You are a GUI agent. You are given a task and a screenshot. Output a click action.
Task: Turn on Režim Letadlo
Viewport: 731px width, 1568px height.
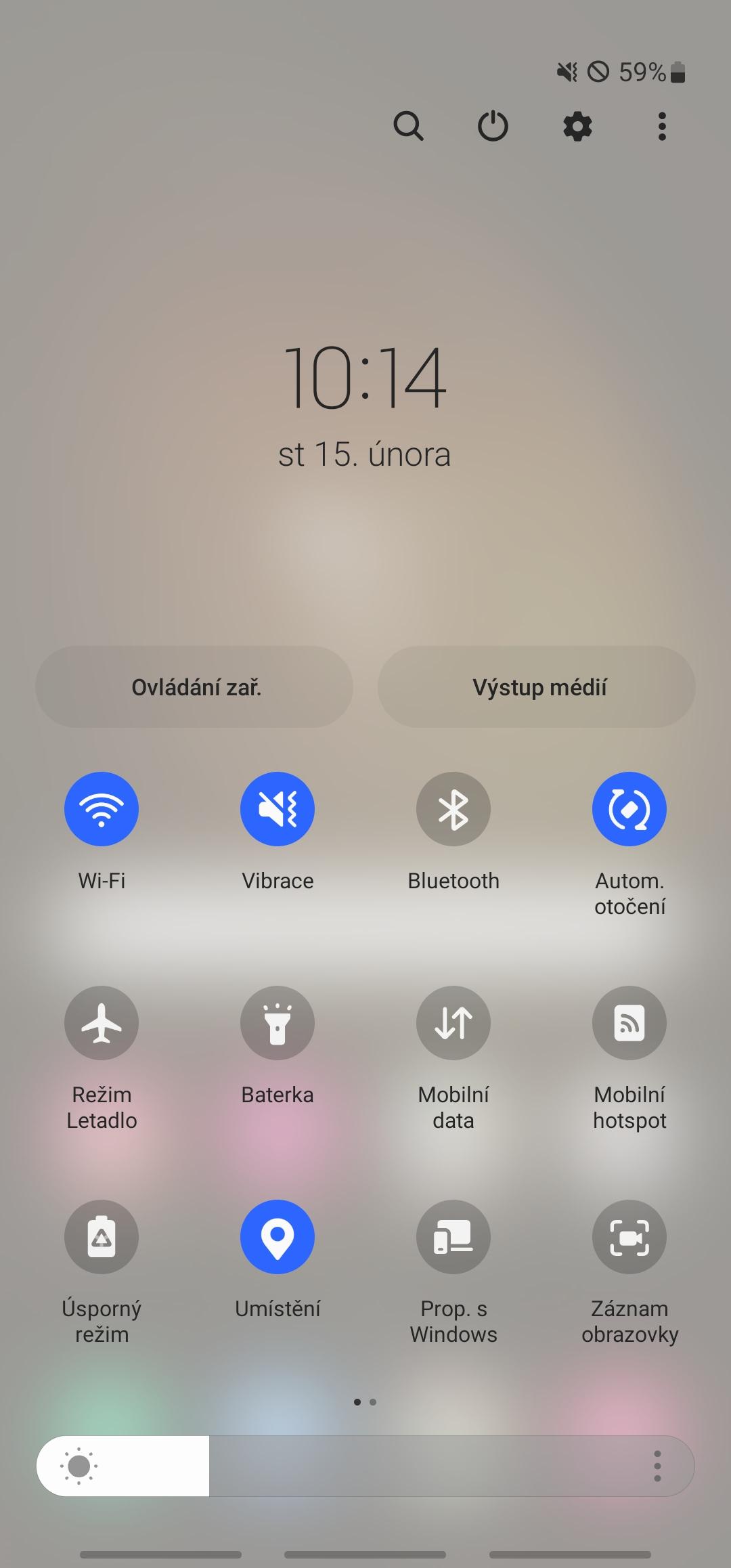[102, 1023]
